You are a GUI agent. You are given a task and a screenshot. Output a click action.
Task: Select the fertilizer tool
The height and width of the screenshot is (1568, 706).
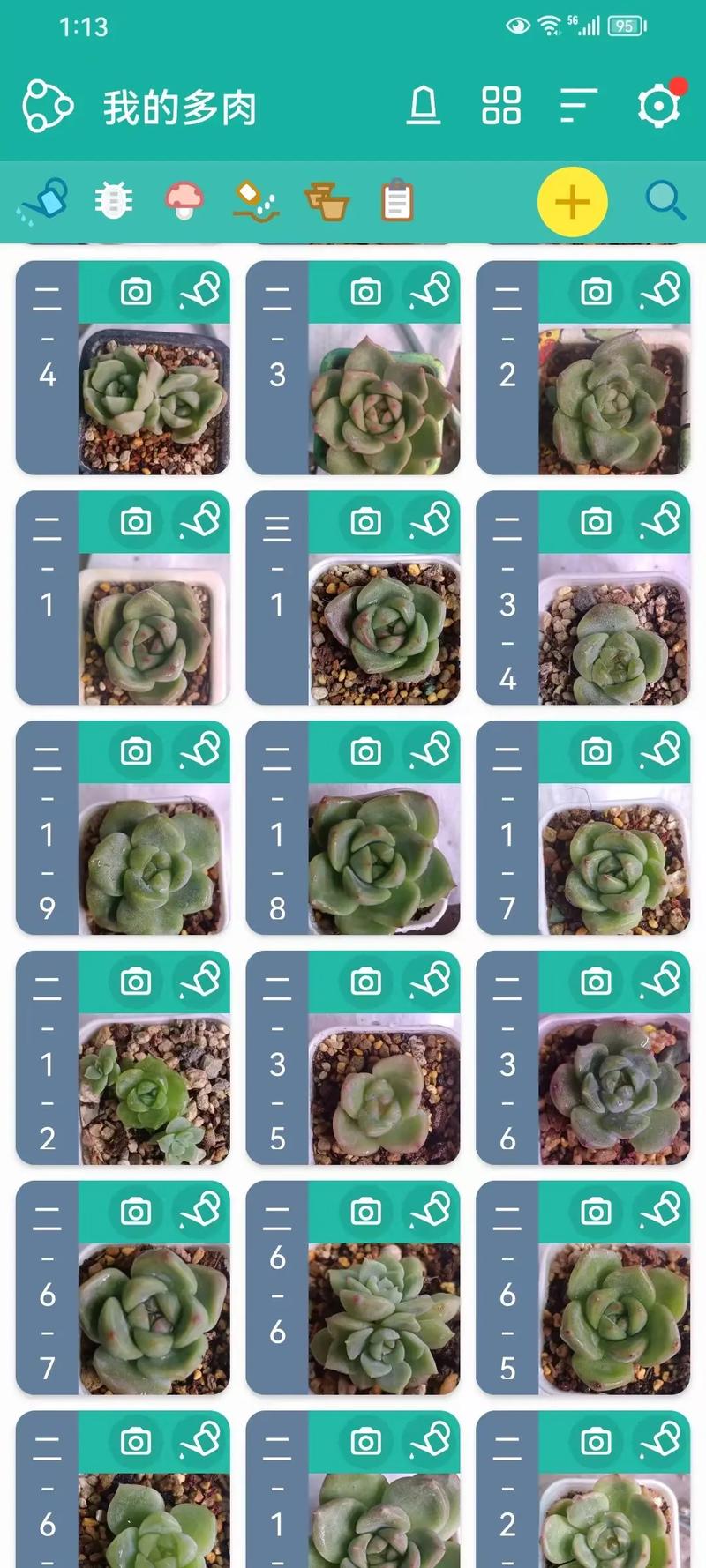click(256, 201)
